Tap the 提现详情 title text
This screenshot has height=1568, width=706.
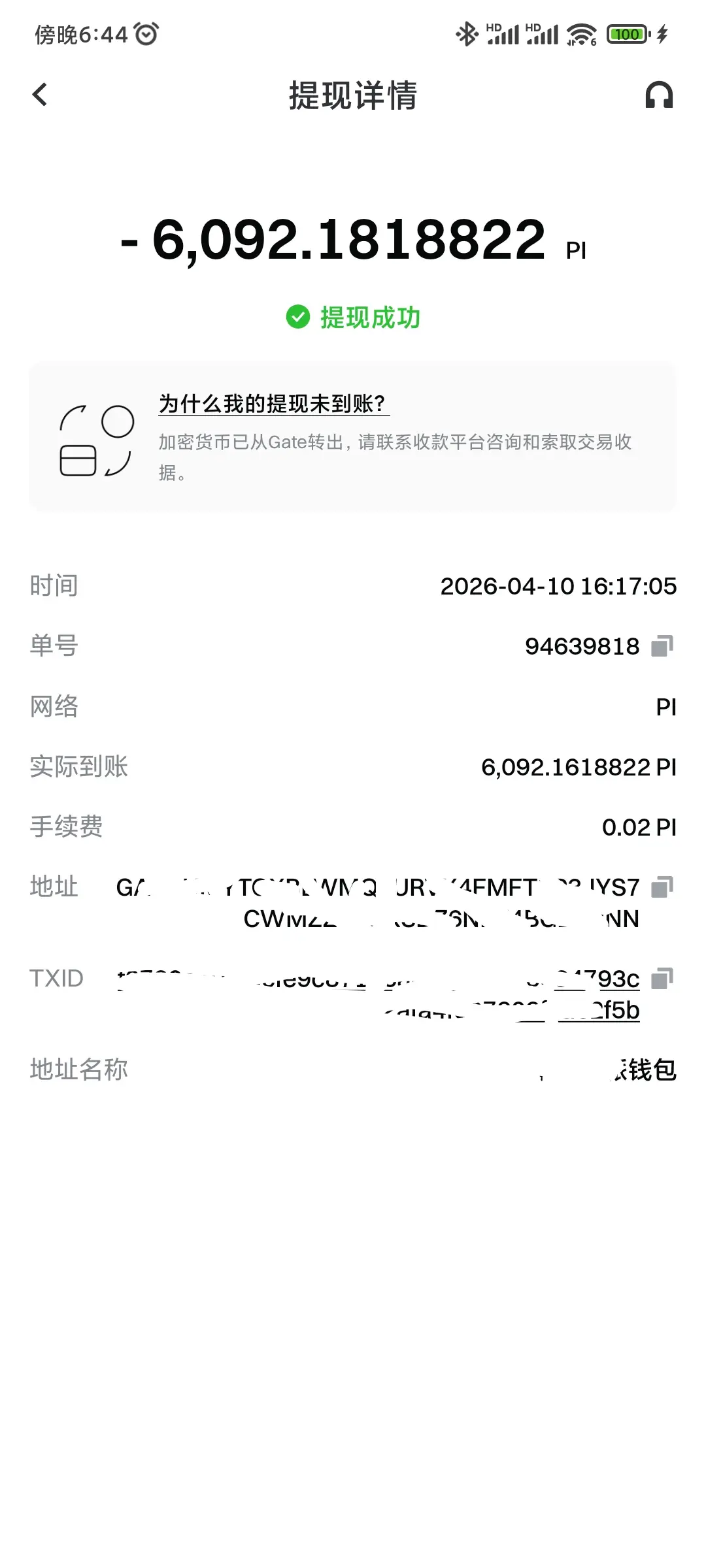point(352,97)
